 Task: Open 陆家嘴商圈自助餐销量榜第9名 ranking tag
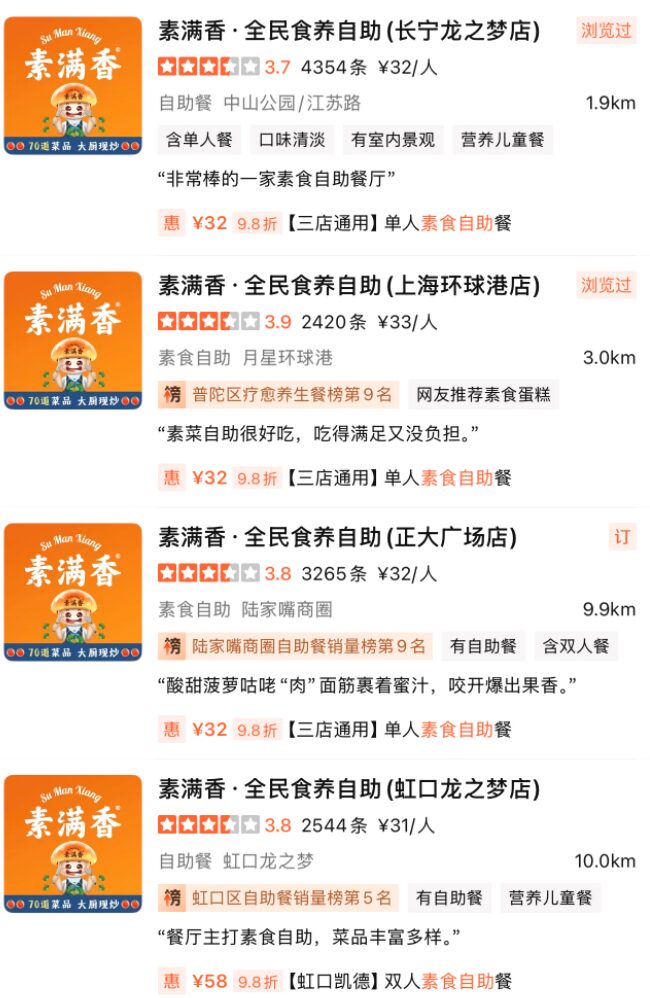tap(295, 646)
